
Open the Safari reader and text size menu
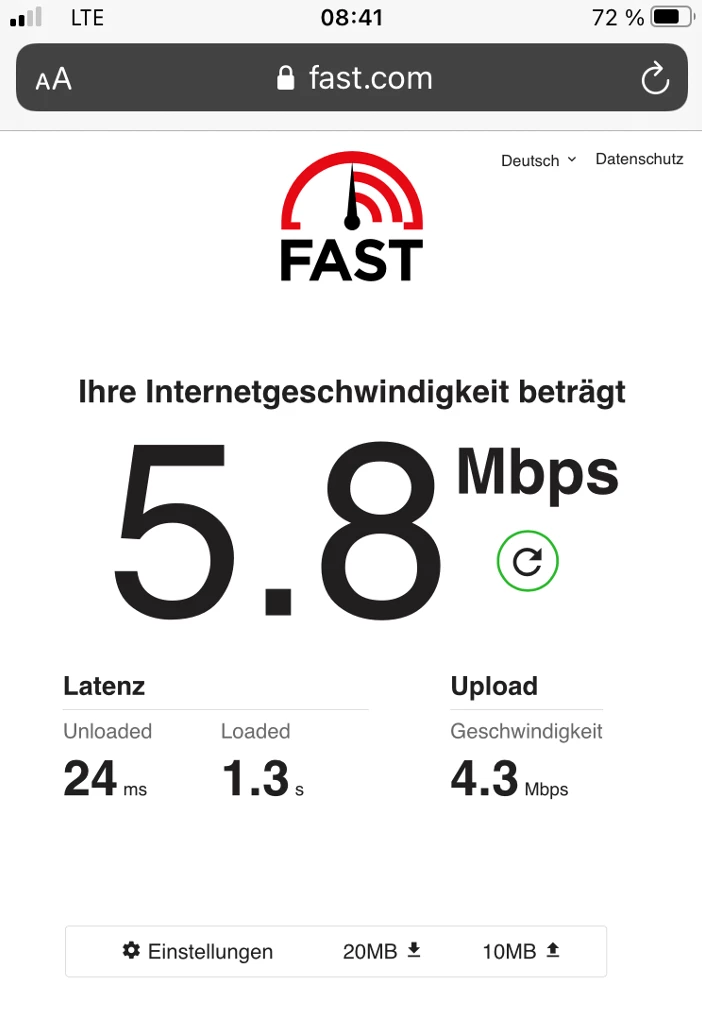pyautogui.click(x=54, y=79)
